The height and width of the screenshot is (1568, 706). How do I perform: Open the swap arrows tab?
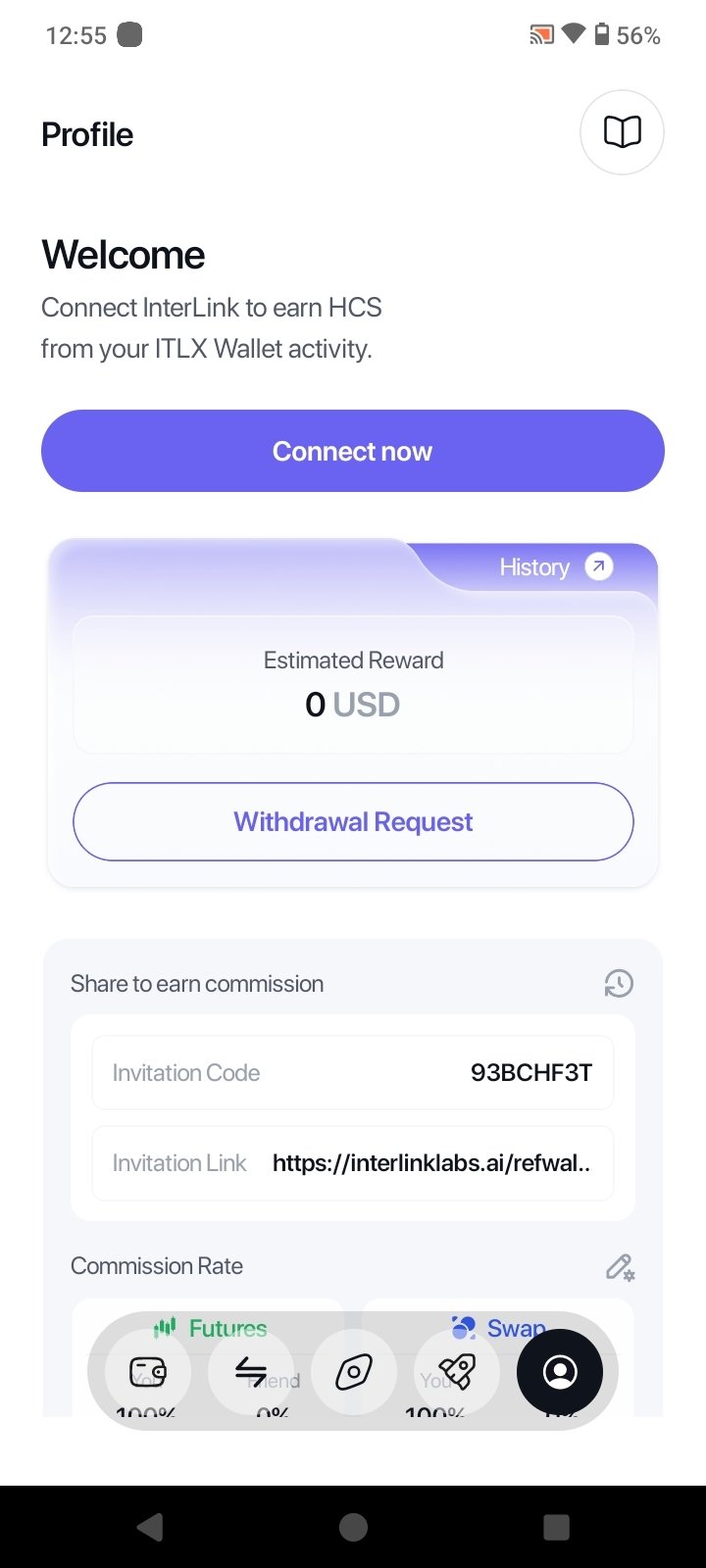[251, 1372]
